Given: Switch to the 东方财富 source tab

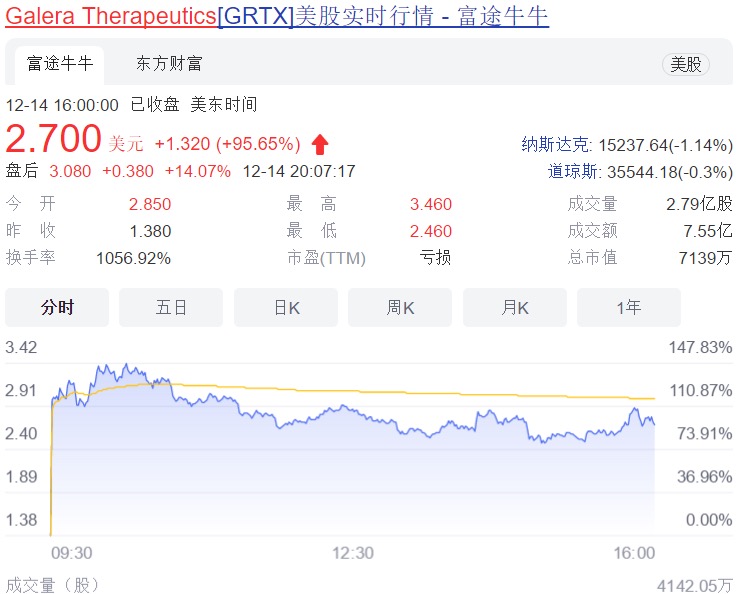Looking at the screenshot, I should (169, 64).
